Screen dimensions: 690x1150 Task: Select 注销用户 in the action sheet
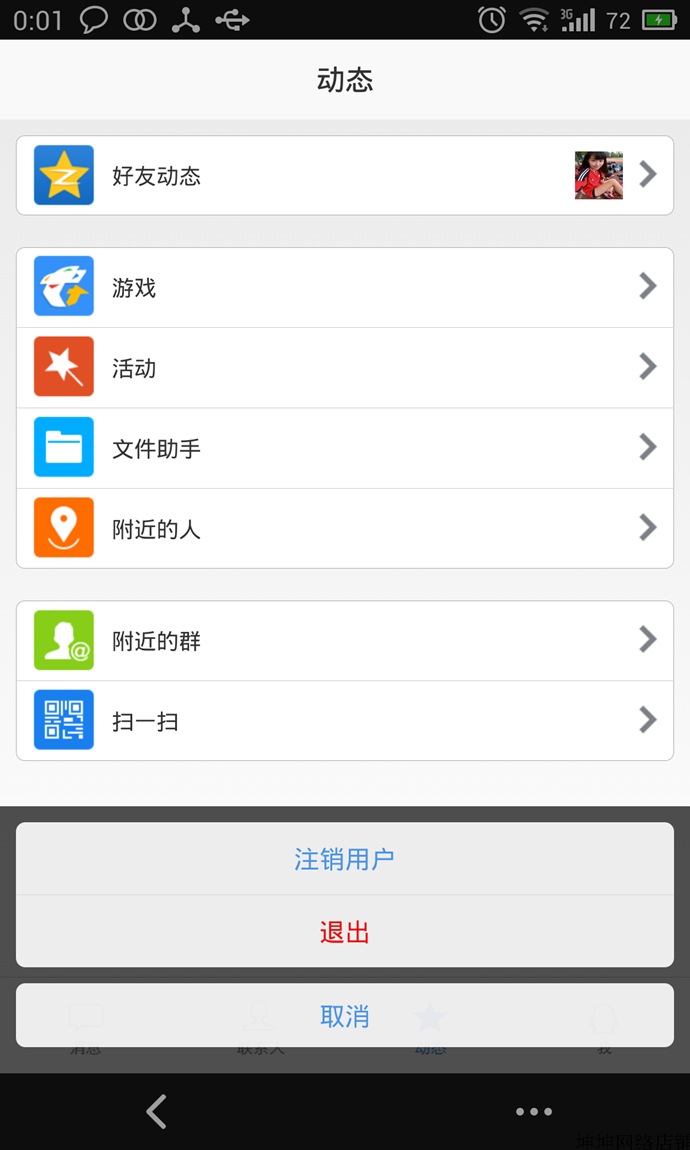click(x=344, y=859)
